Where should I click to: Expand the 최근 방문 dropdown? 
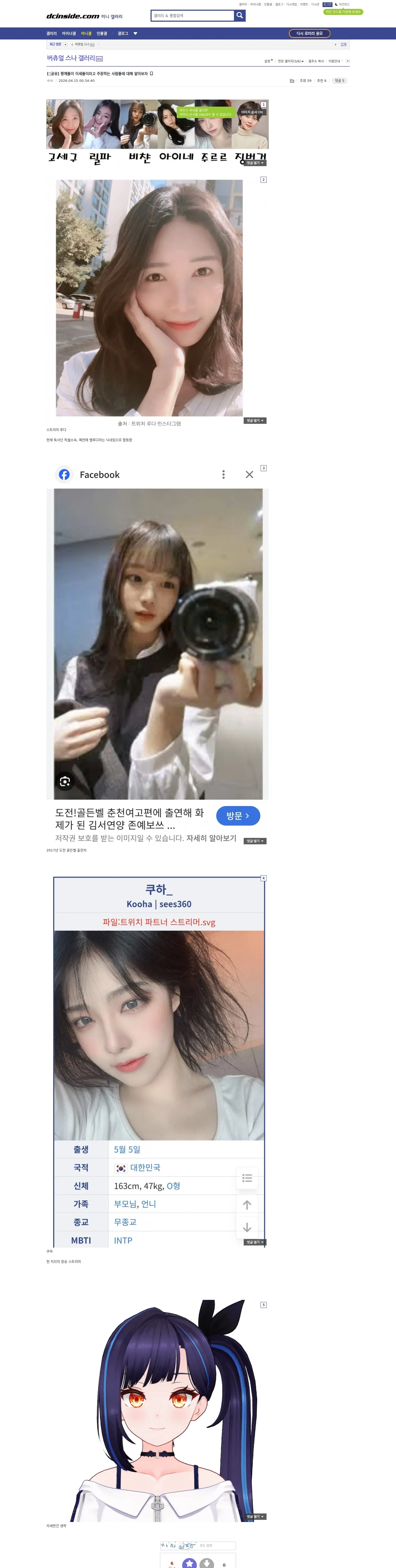point(58,44)
